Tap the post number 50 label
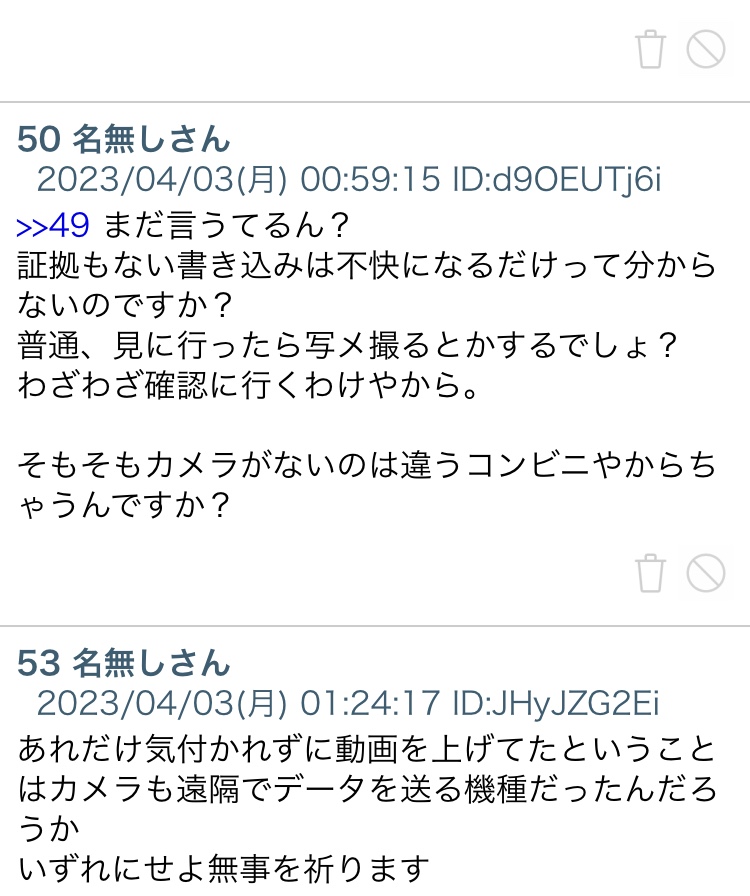 click(31, 139)
